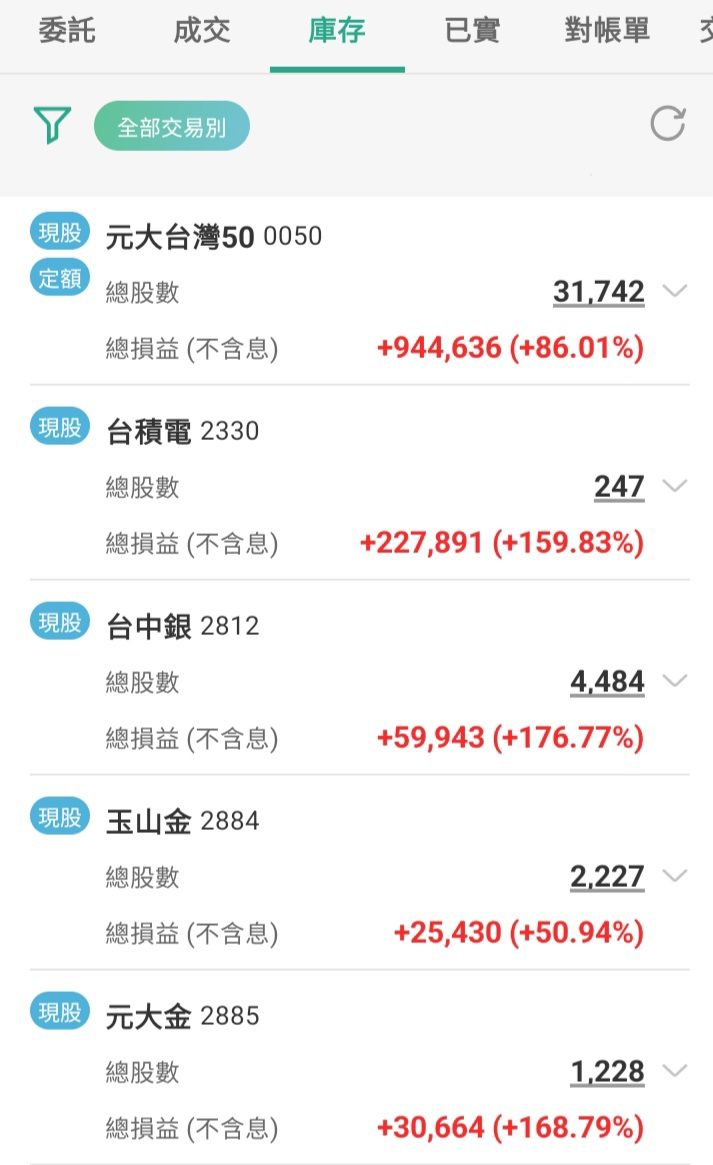Tap 台積電 share count 247
The image size is (713, 1165).
tap(619, 487)
